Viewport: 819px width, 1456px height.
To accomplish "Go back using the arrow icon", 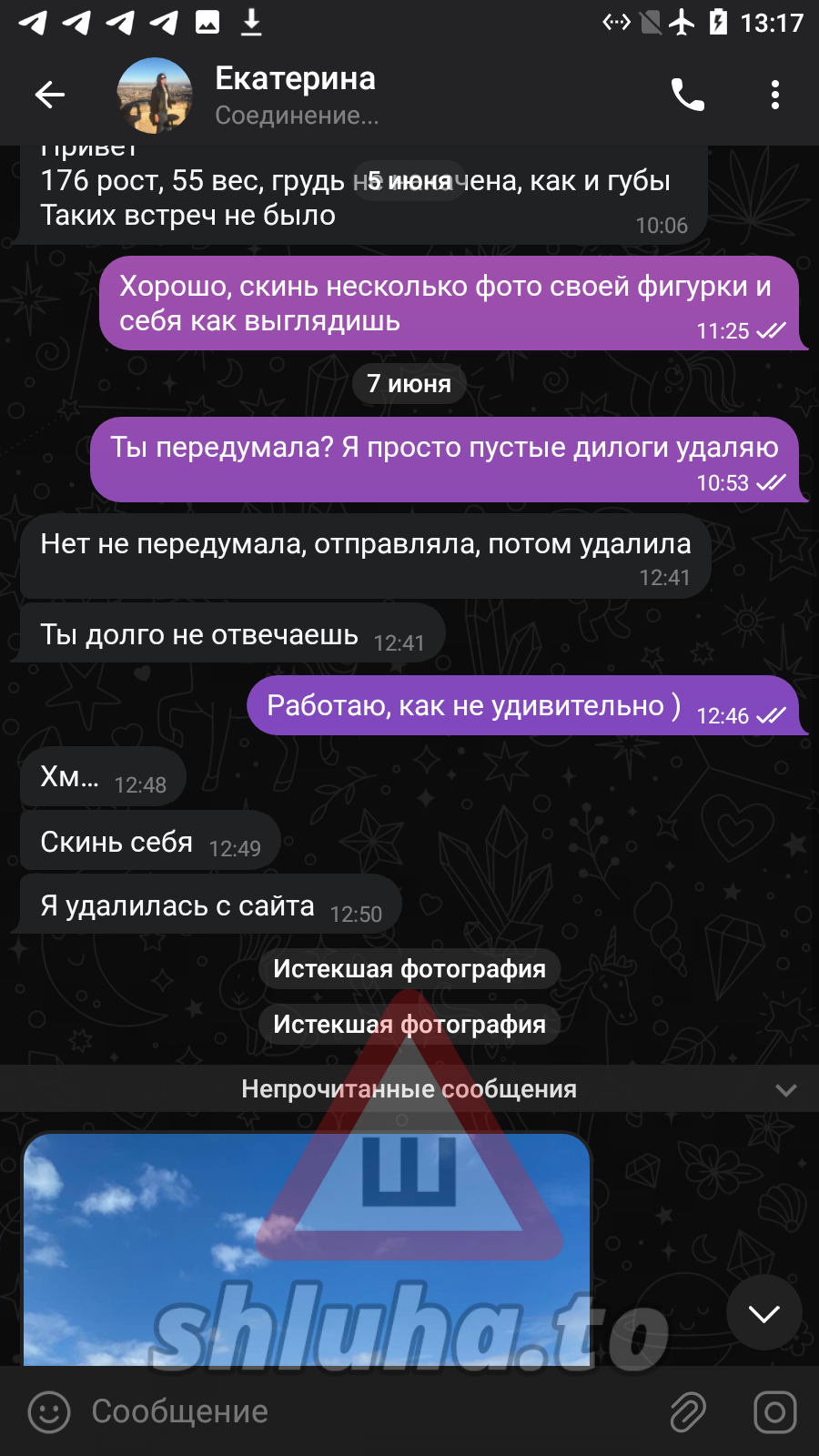I will pos(50,95).
